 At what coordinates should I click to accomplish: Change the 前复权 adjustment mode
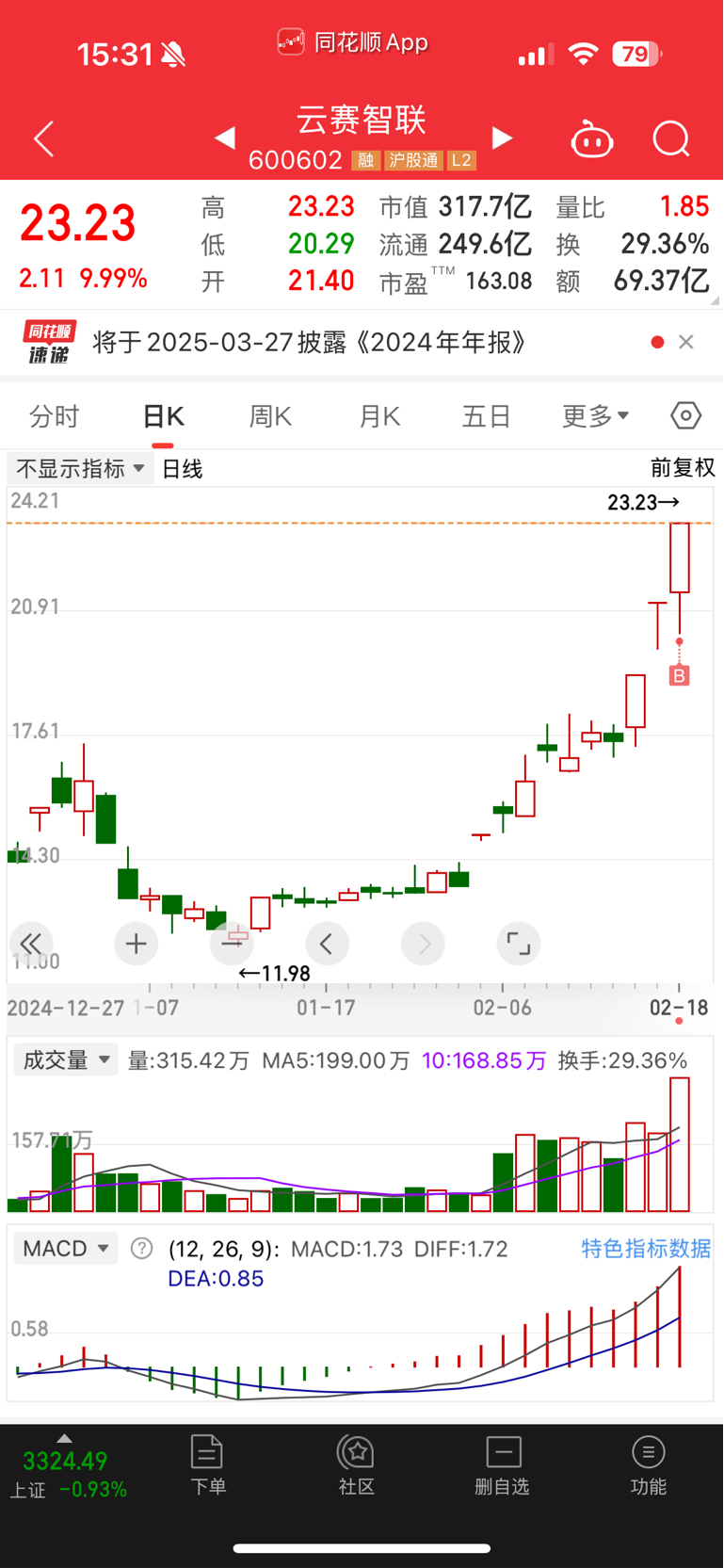coord(683,468)
